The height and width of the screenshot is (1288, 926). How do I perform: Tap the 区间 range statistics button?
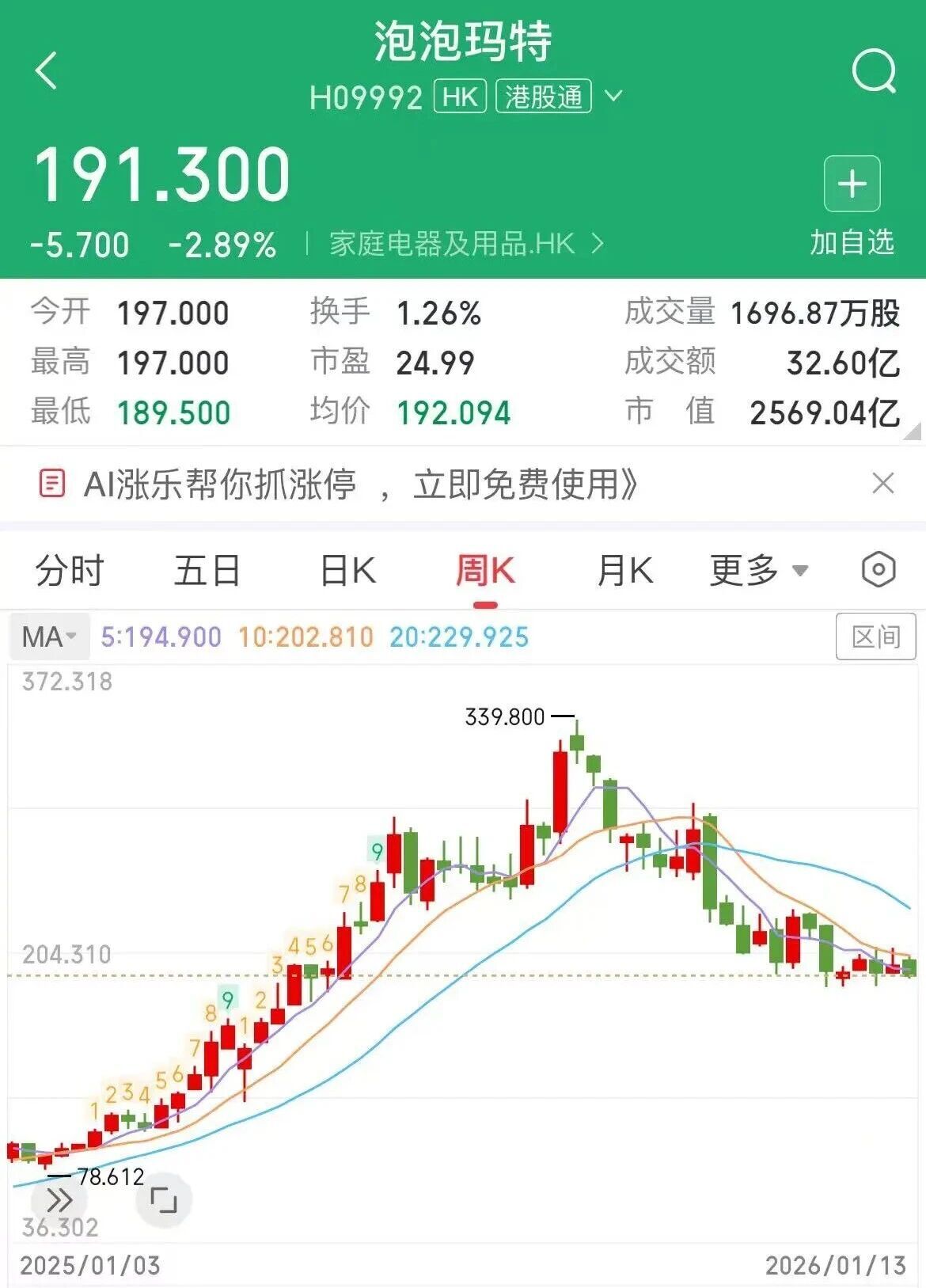coord(875,636)
